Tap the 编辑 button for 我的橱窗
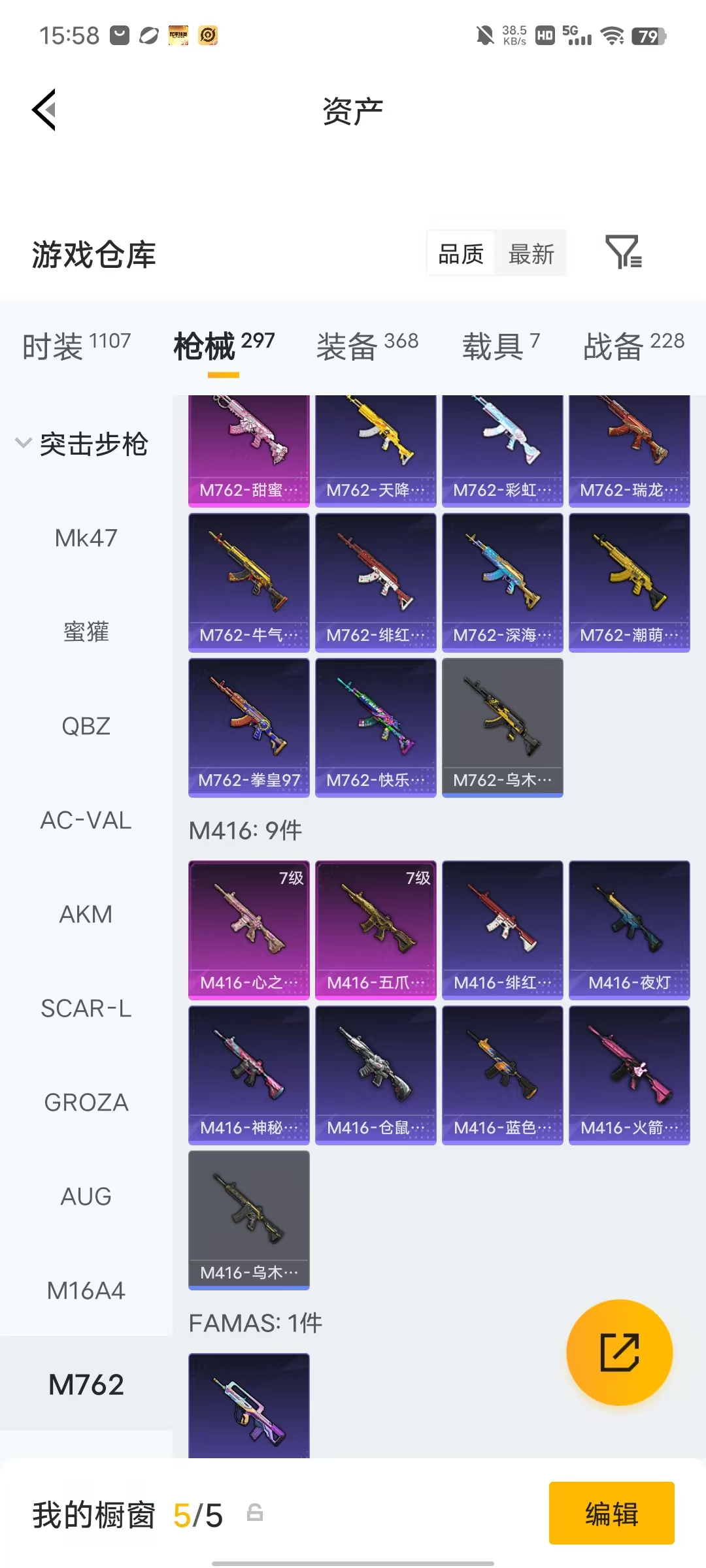 pos(612,1513)
